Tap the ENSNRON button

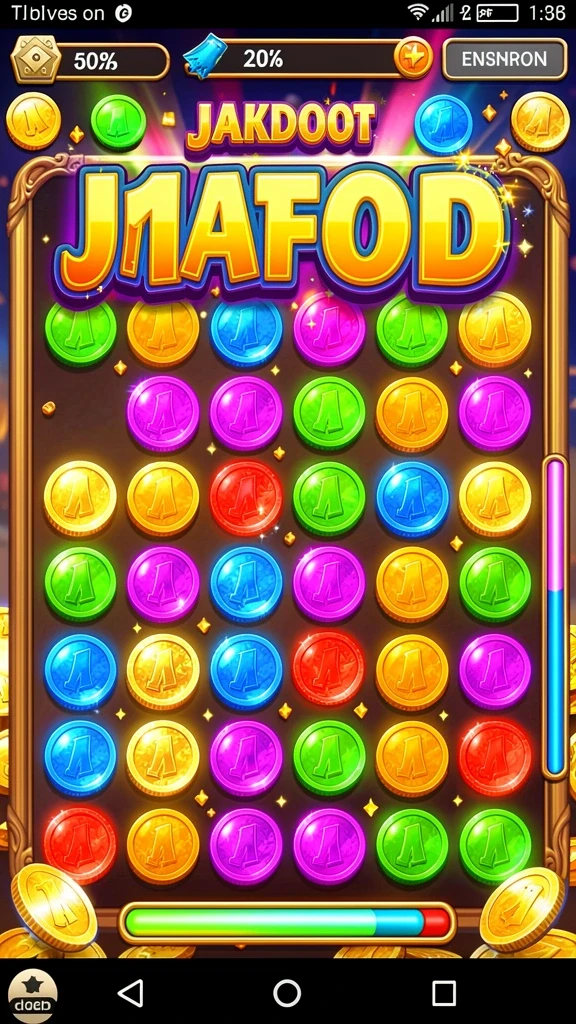pyautogui.click(x=504, y=59)
